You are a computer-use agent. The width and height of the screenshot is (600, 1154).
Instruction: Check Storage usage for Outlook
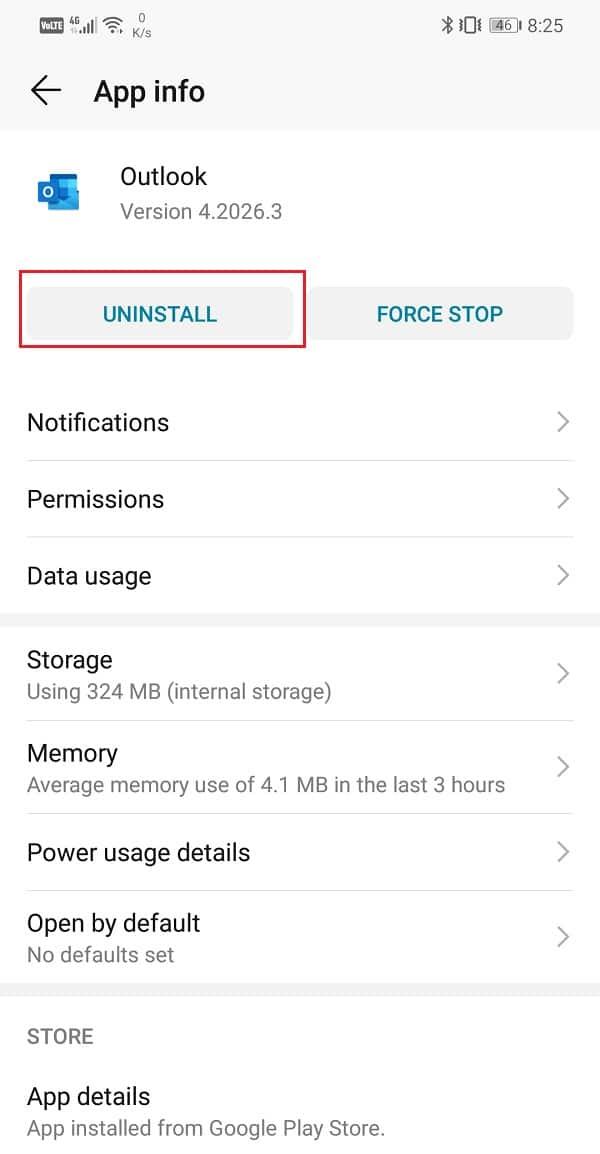pyautogui.click(x=299, y=674)
